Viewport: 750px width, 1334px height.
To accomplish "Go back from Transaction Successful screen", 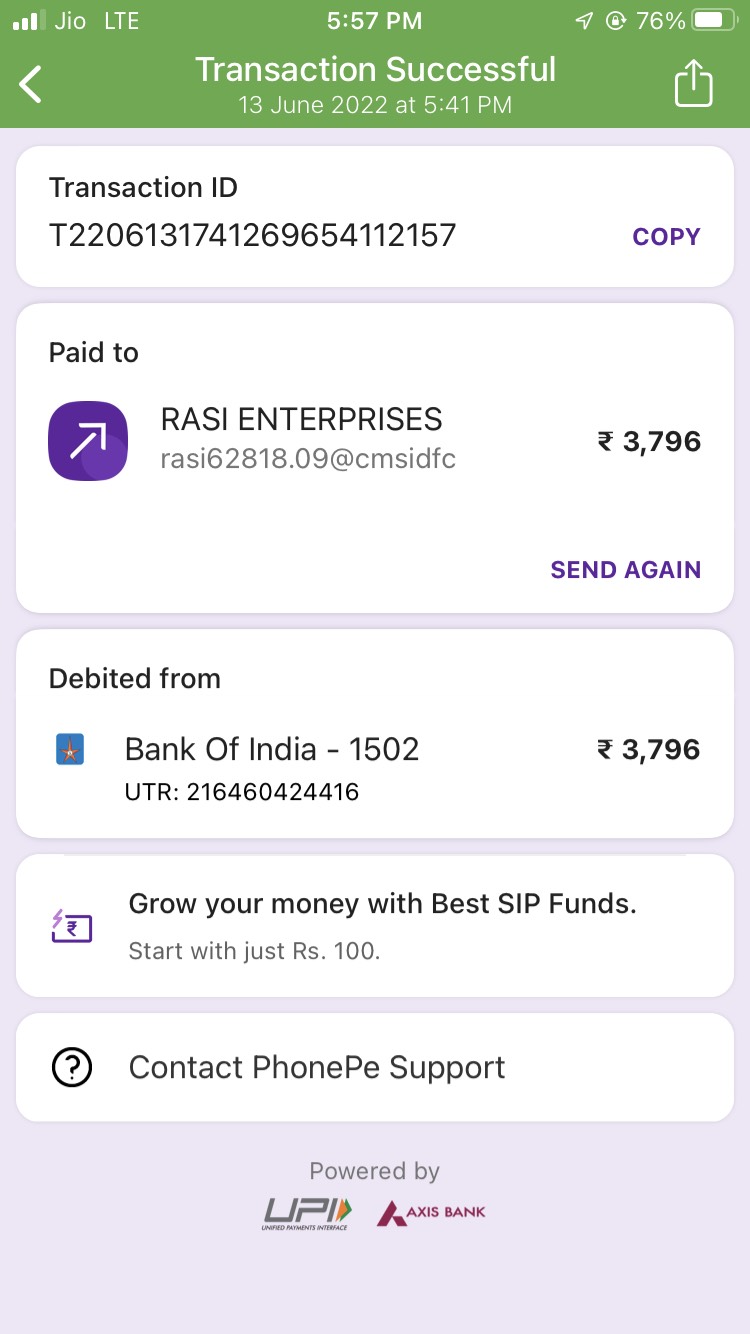I will [x=32, y=84].
